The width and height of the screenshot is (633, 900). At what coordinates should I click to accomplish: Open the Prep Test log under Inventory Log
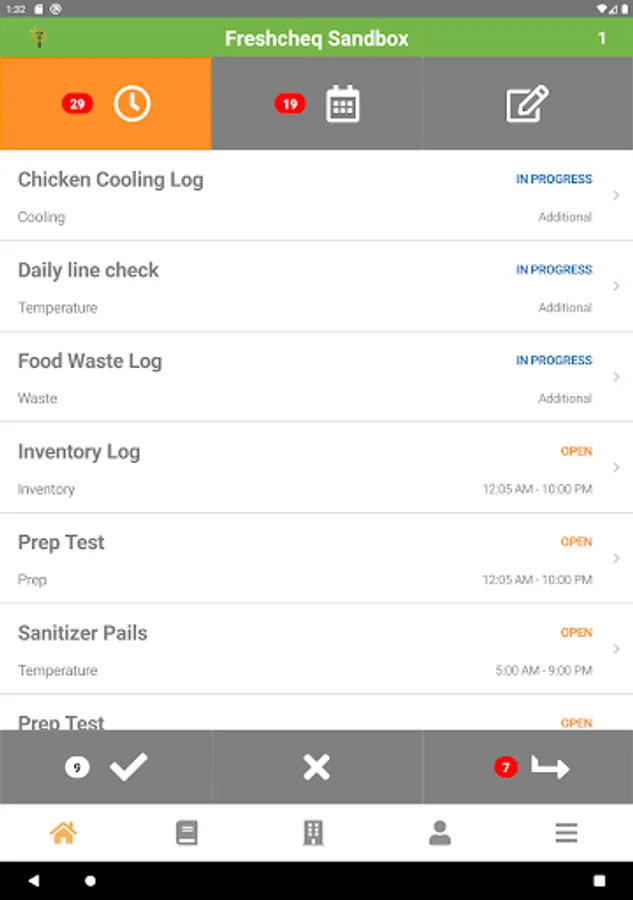pos(316,559)
